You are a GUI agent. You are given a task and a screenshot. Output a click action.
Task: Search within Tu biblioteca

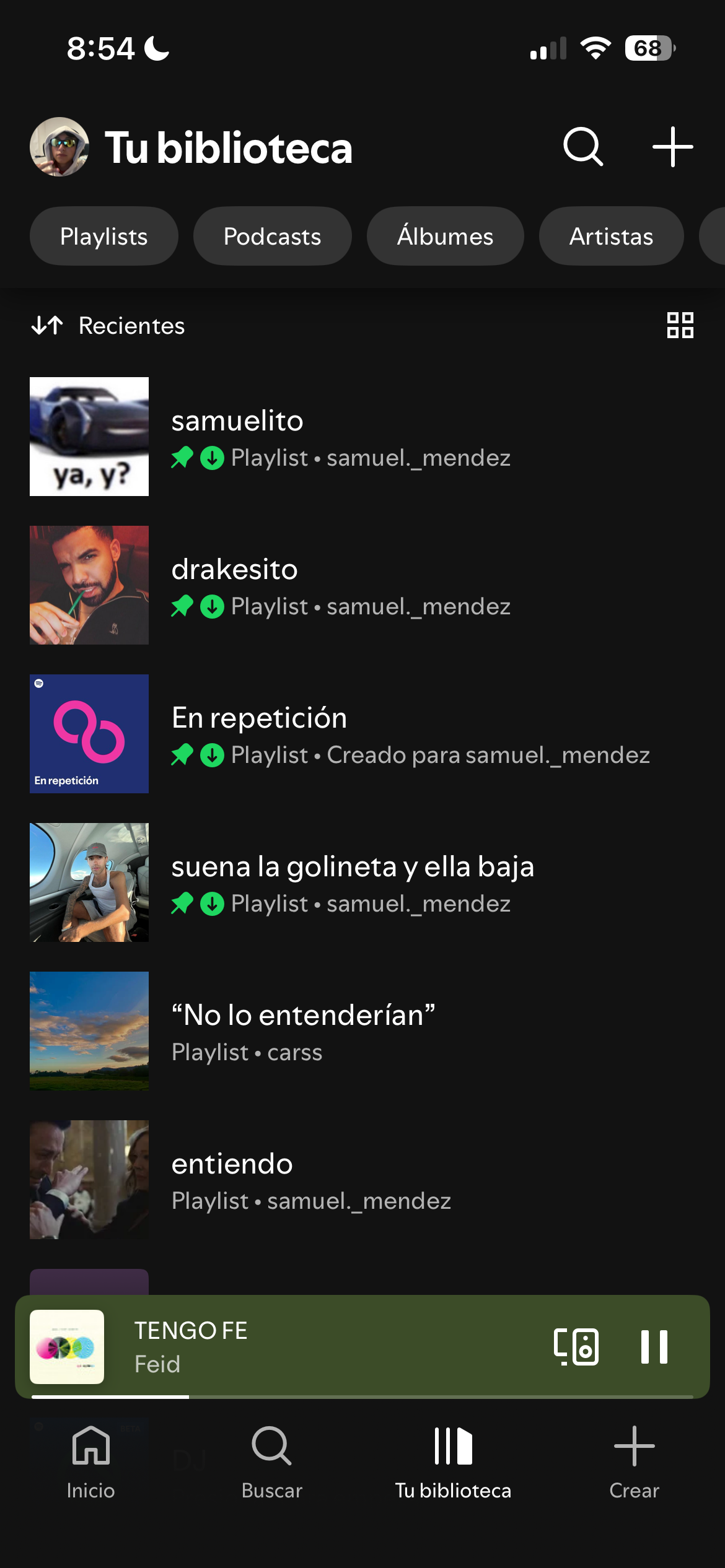point(582,147)
